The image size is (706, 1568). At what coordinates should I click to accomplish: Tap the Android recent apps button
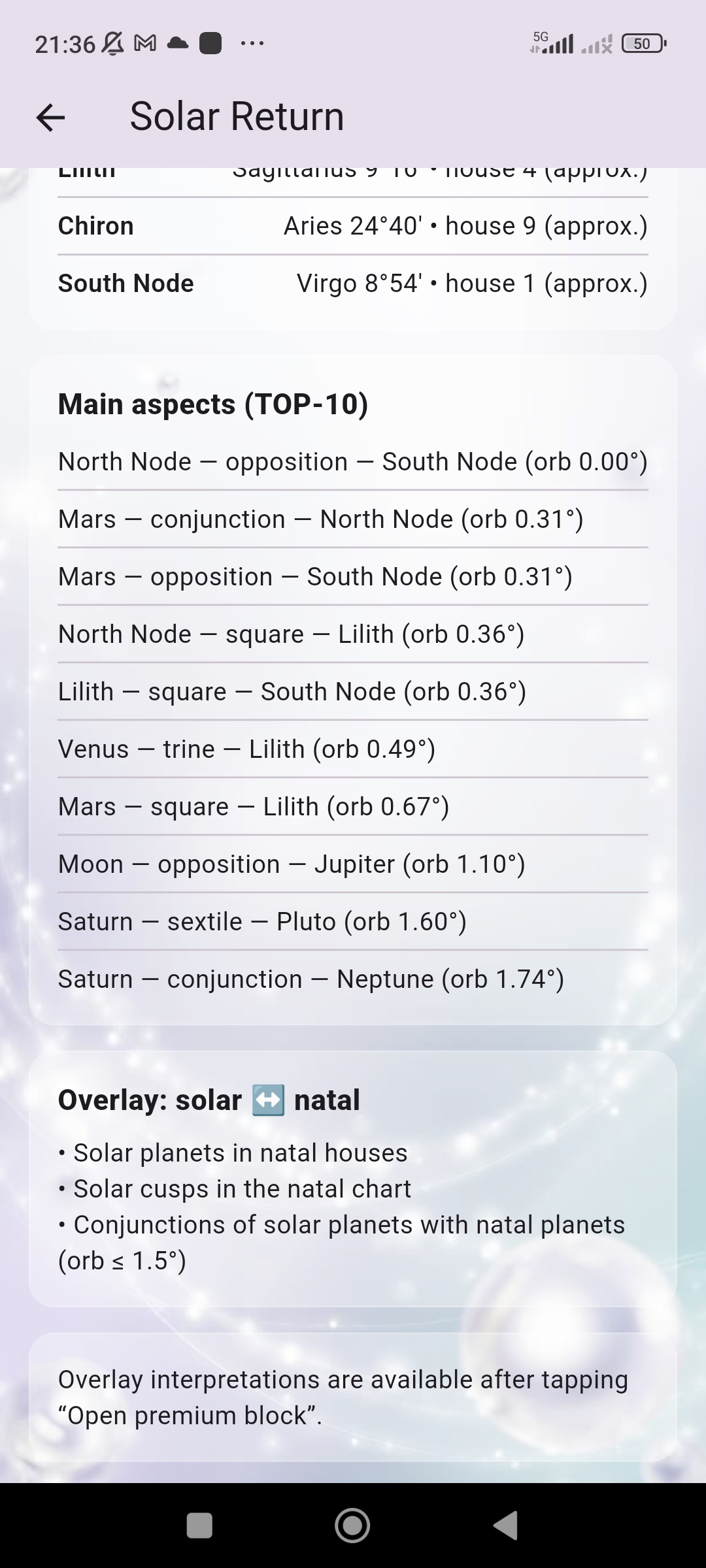tap(199, 1524)
